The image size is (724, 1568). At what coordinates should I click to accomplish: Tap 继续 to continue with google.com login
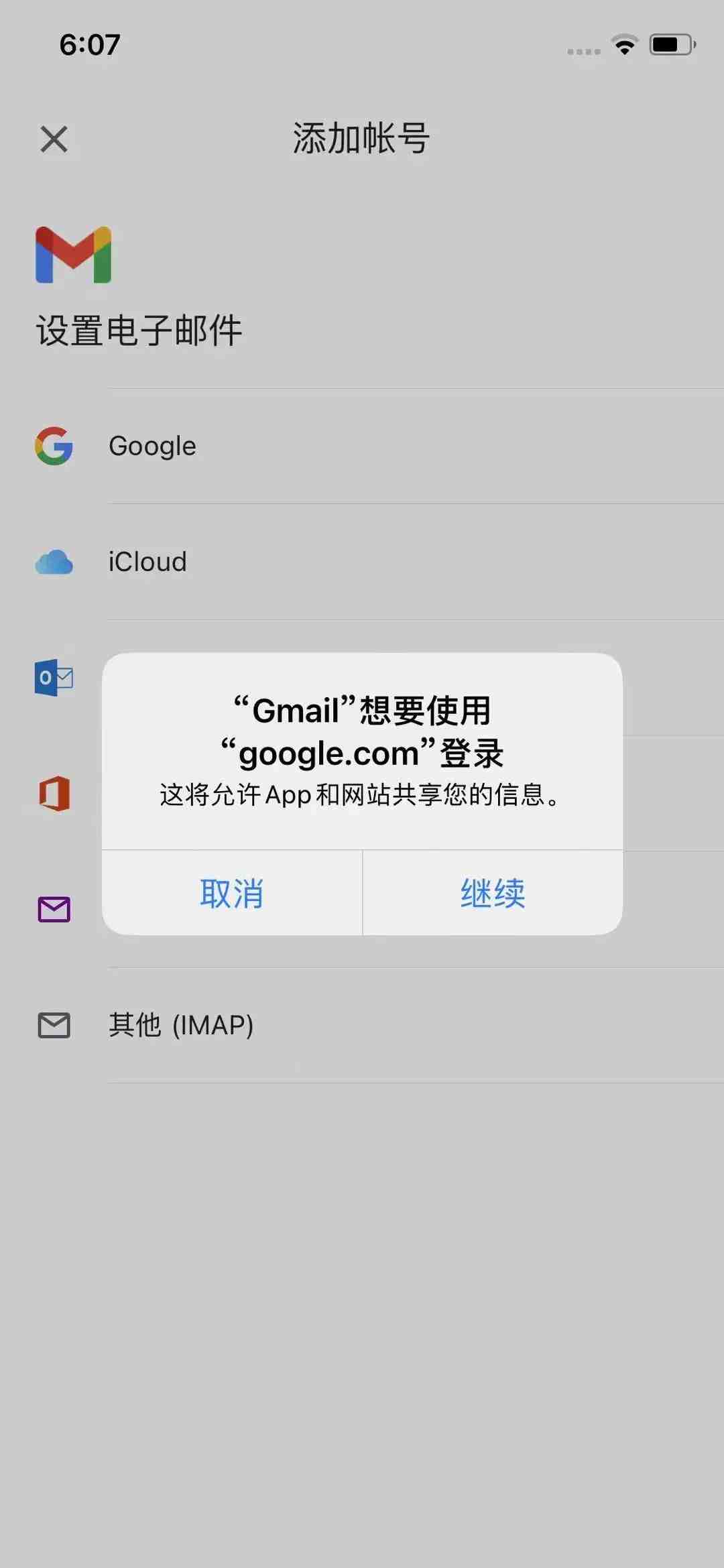493,893
